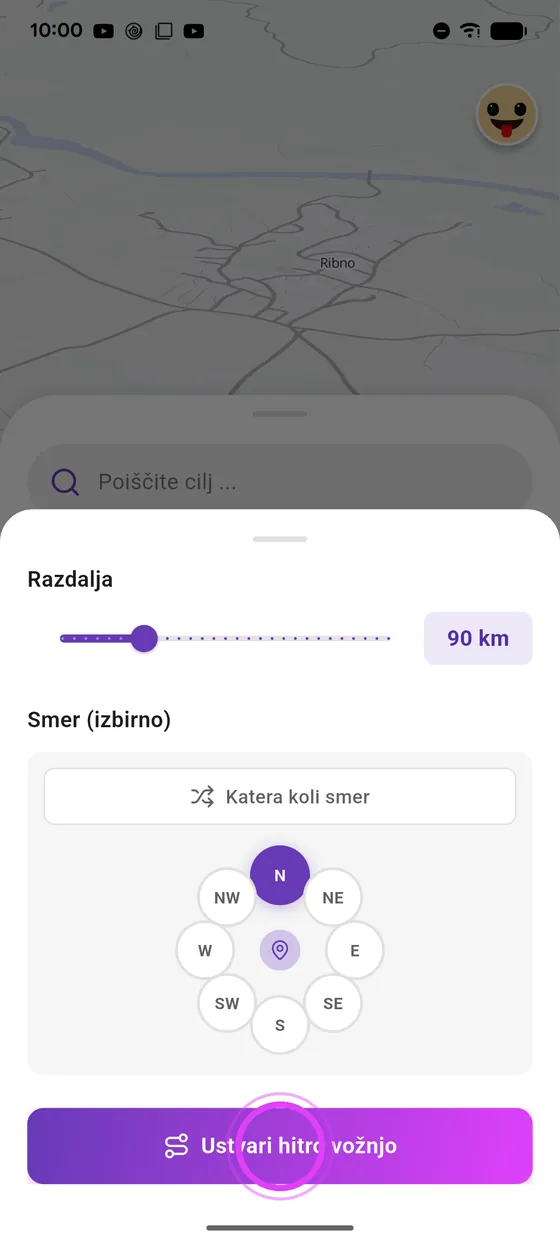Image resolution: width=560 pixels, height=1244 pixels.
Task: Choose Katera koli smer option
Action: coord(280,797)
